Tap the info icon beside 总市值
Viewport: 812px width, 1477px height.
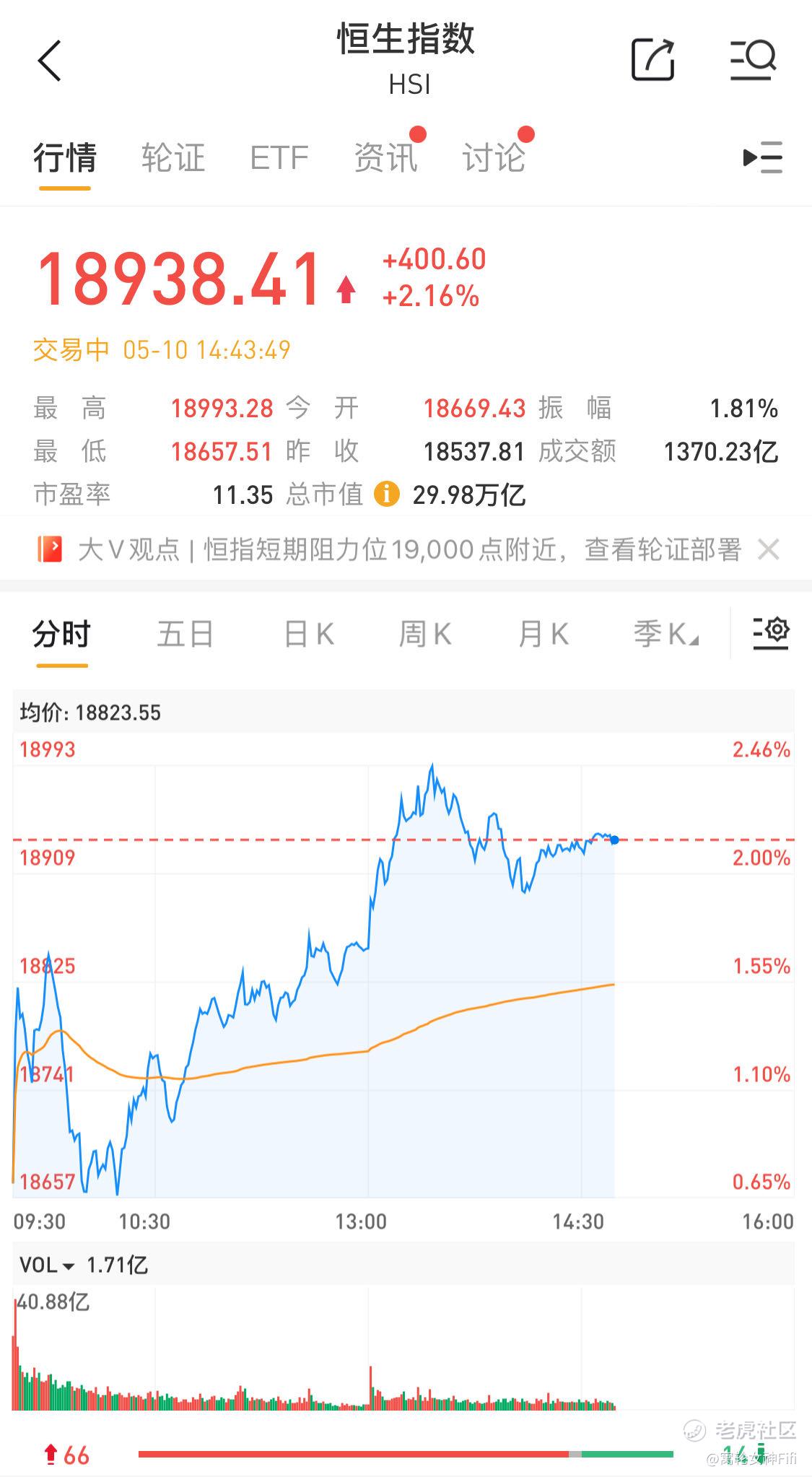click(387, 494)
